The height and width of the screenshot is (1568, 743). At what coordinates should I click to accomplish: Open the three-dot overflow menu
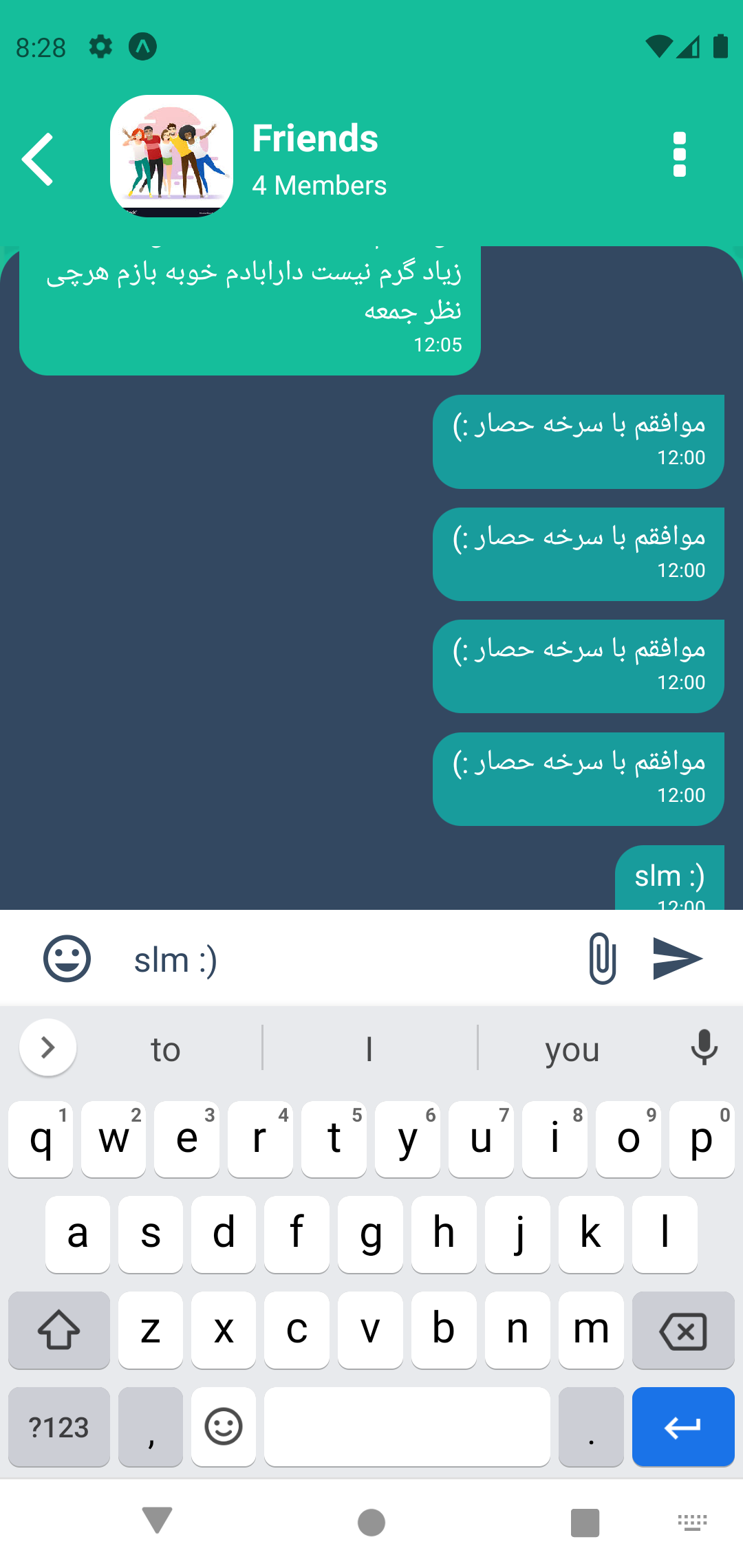pyautogui.click(x=679, y=155)
